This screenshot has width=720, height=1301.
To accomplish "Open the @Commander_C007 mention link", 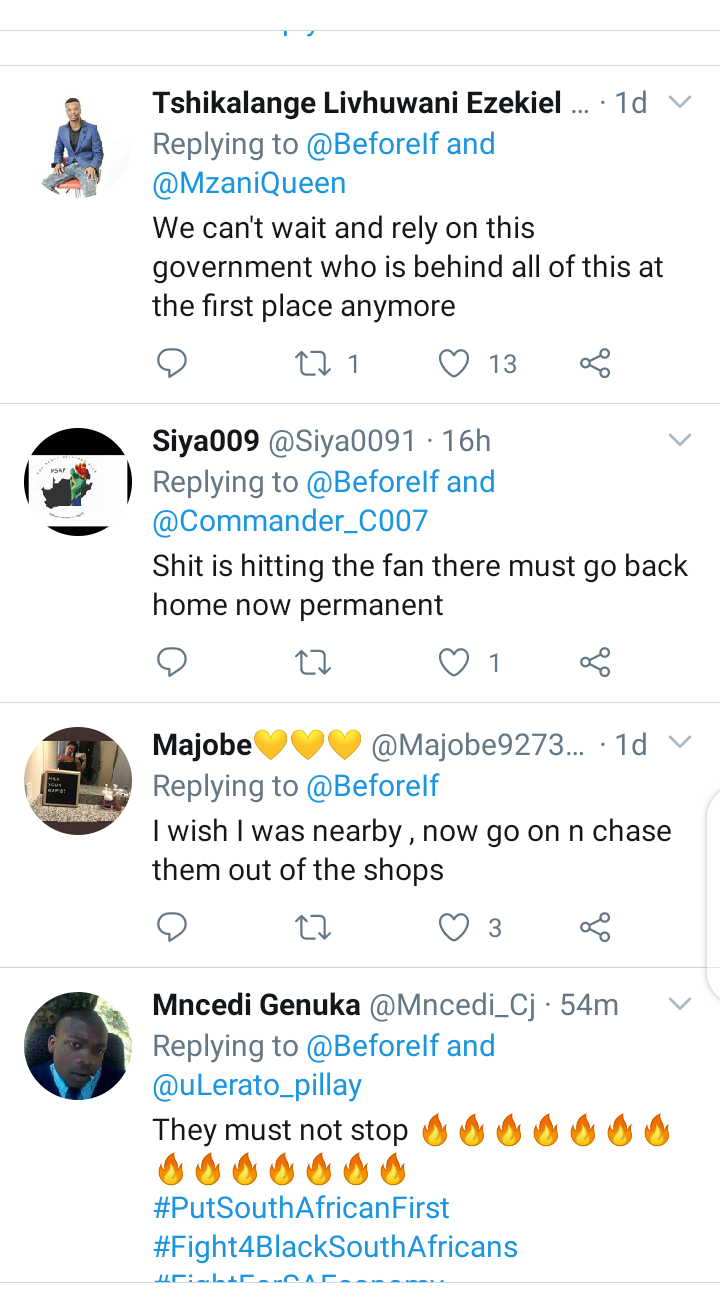I will (290, 521).
